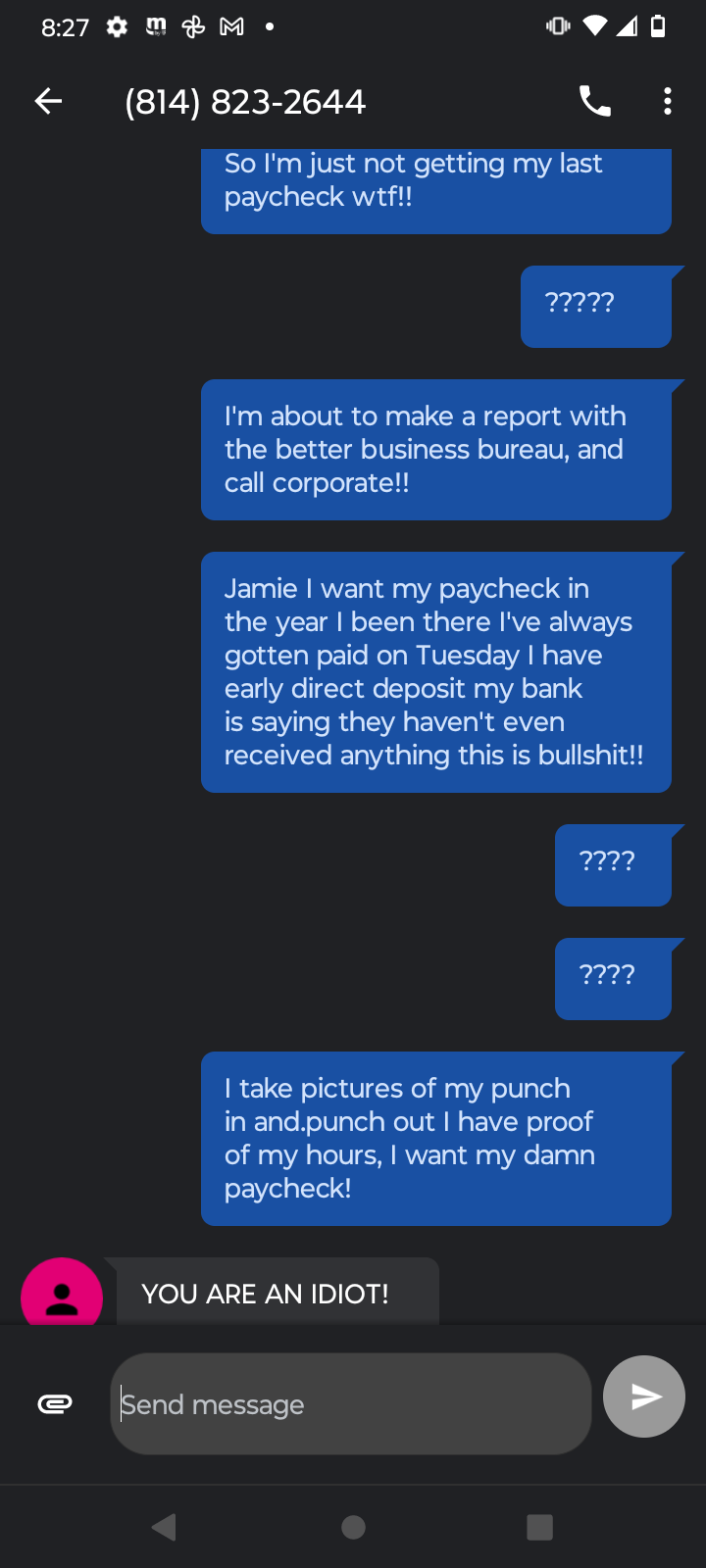This screenshot has width=706, height=1568.
Task: Tap the attachment paperclip icon
Action: 56,1403
